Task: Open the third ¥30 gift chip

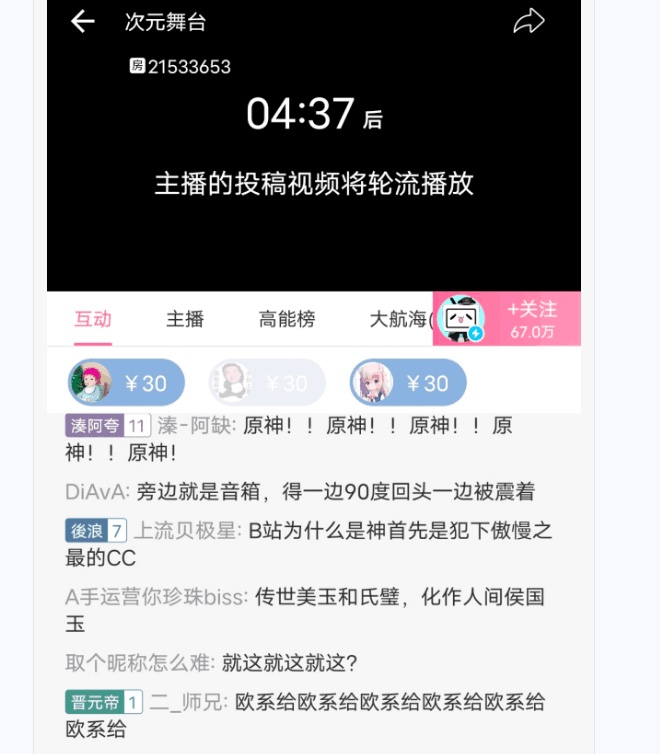Action: tap(408, 382)
